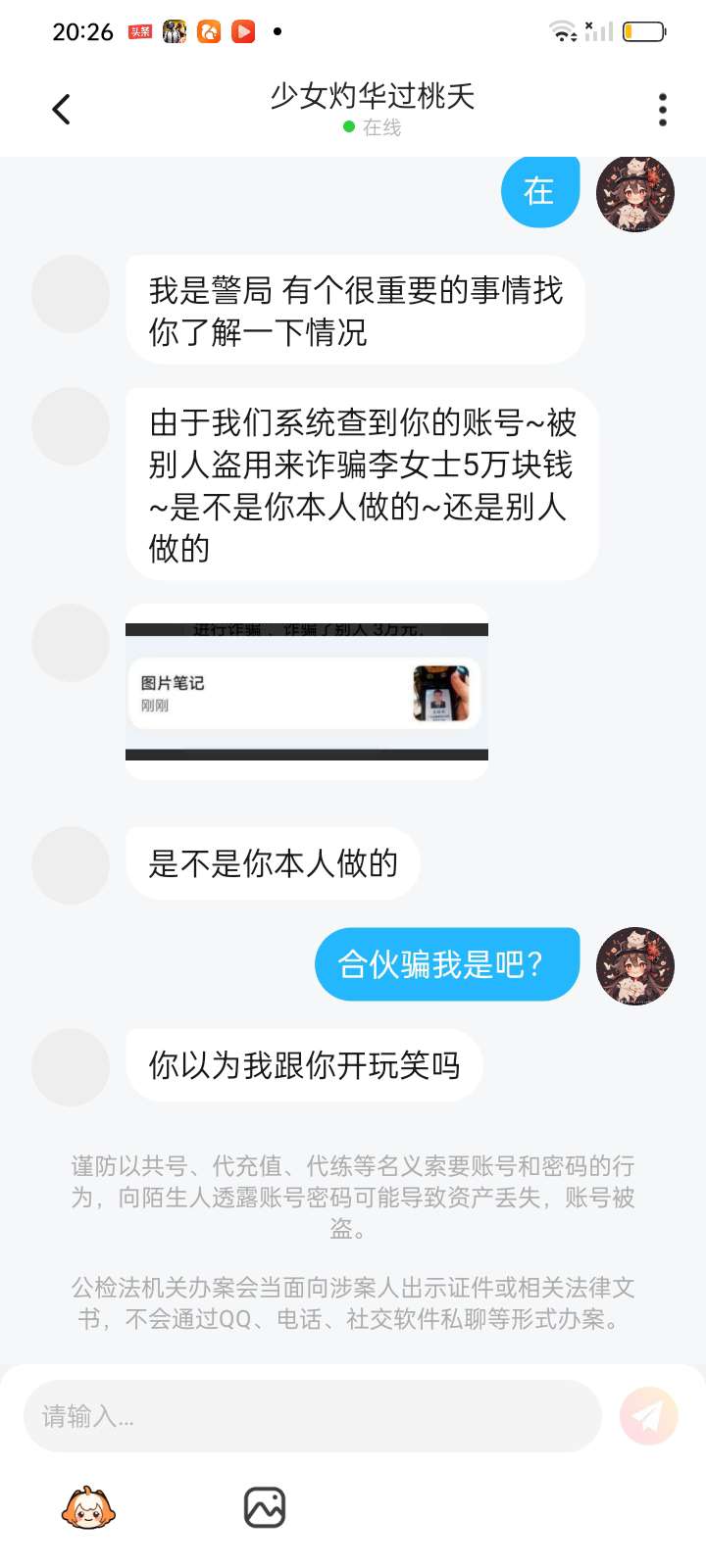This screenshot has height=1568, width=706.
Task: Attach a picture from the gallery
Action: [265, 1508]
